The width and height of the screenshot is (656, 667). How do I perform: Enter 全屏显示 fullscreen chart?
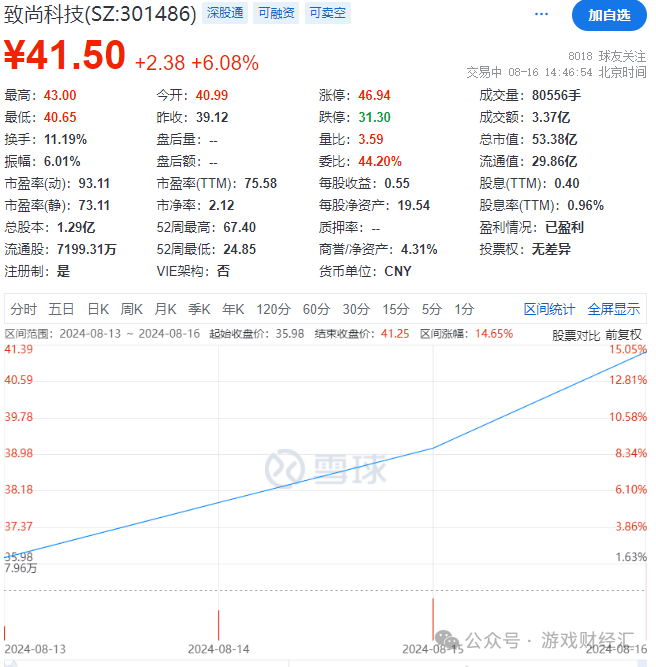click(x=613, y=309)
